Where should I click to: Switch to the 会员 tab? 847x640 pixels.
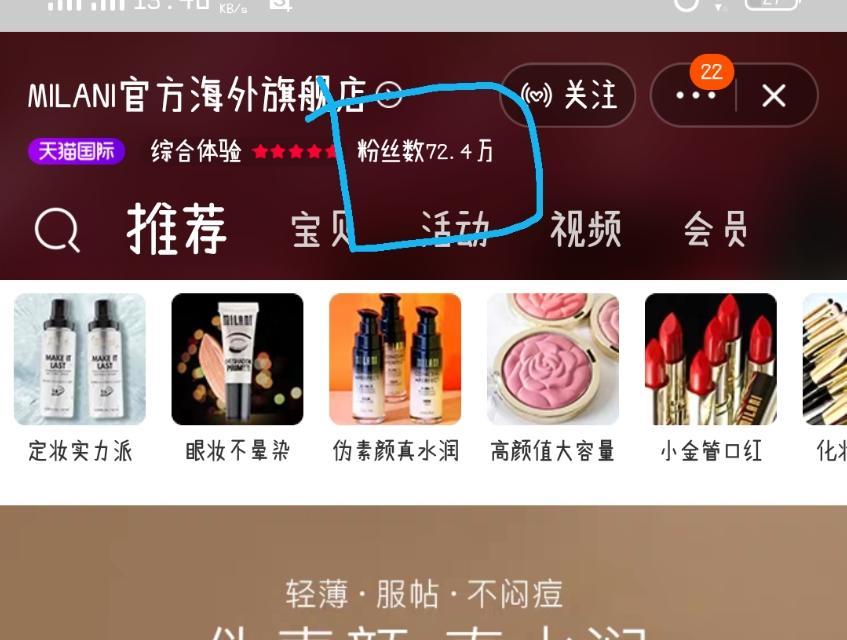[715, 229]
